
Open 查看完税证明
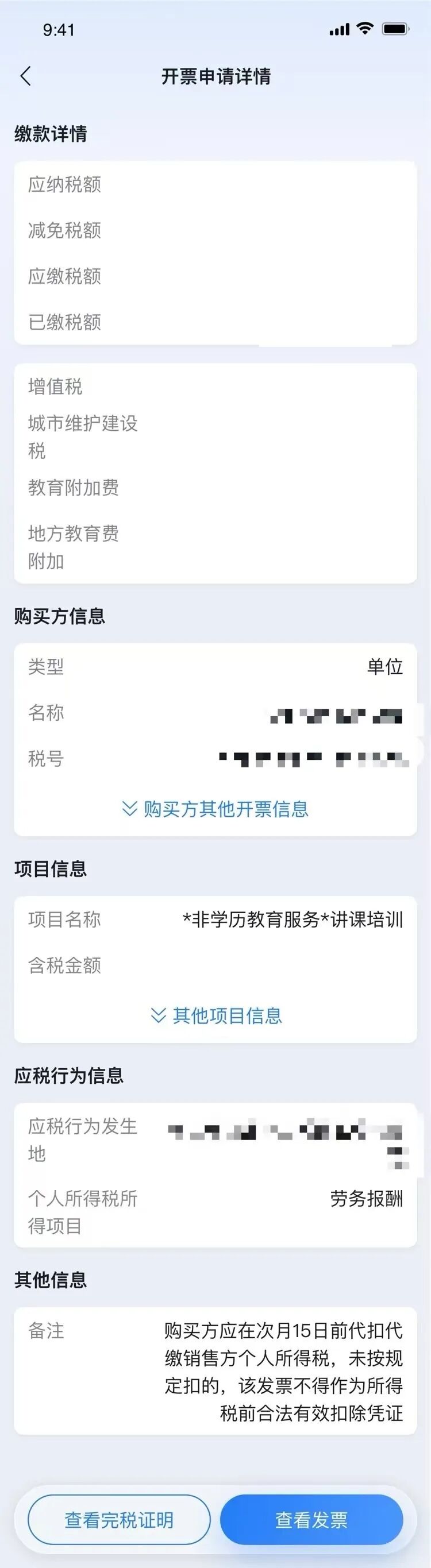coord(120,1519)
